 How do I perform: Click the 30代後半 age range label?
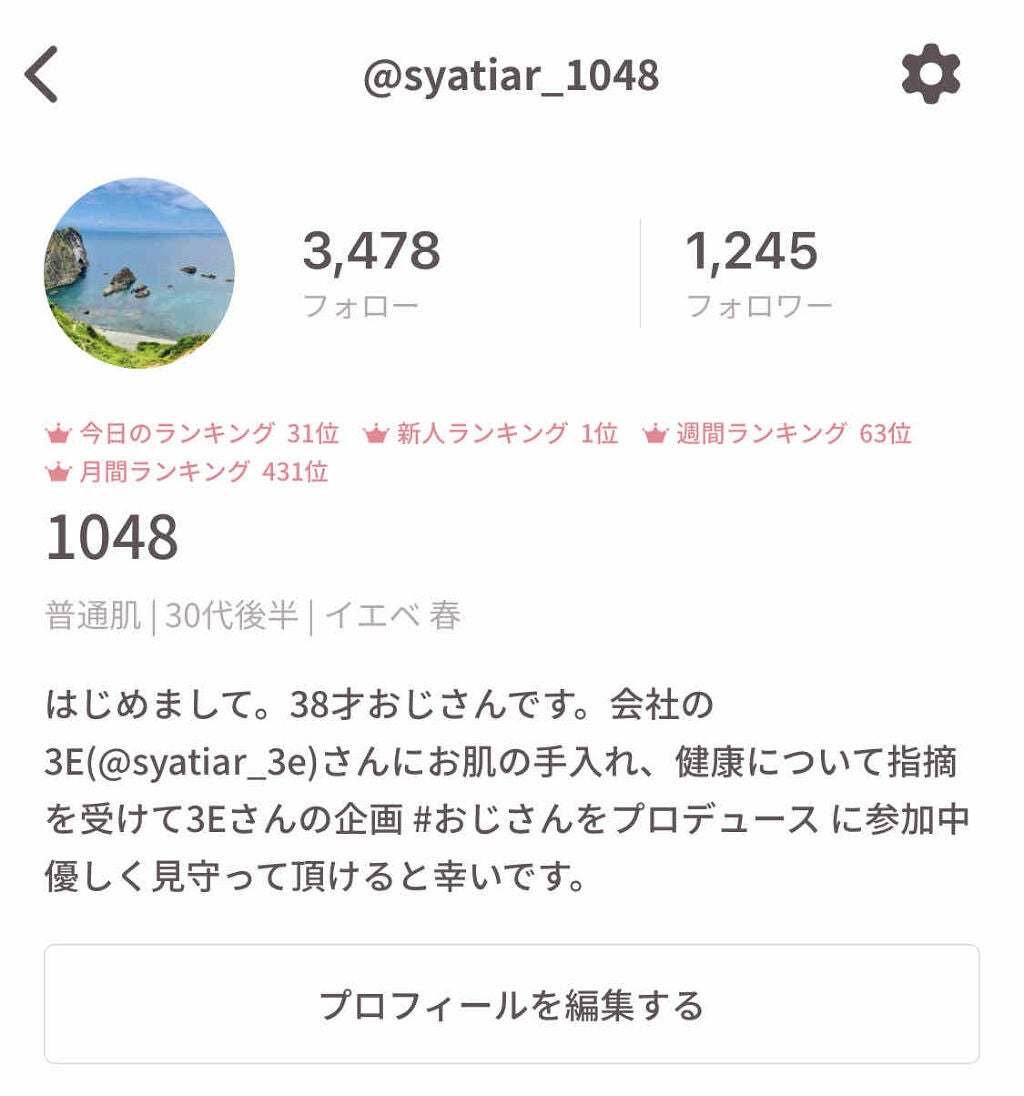coord(233,618)
